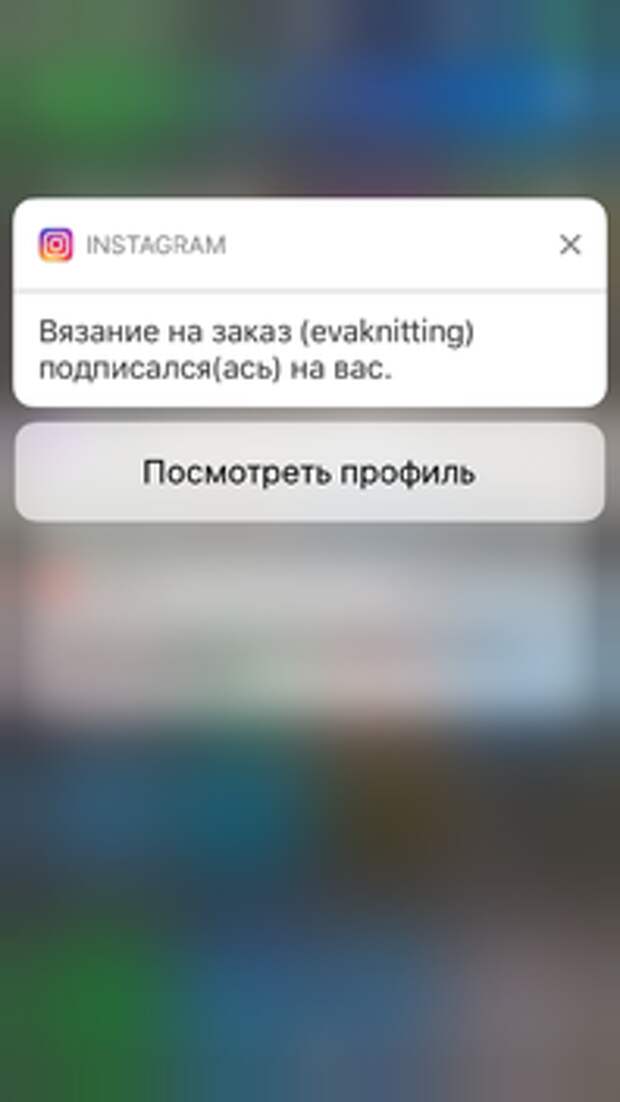Dismiss the Instagram notification with X
620x1102 pixels.
(x=570, y=244)
